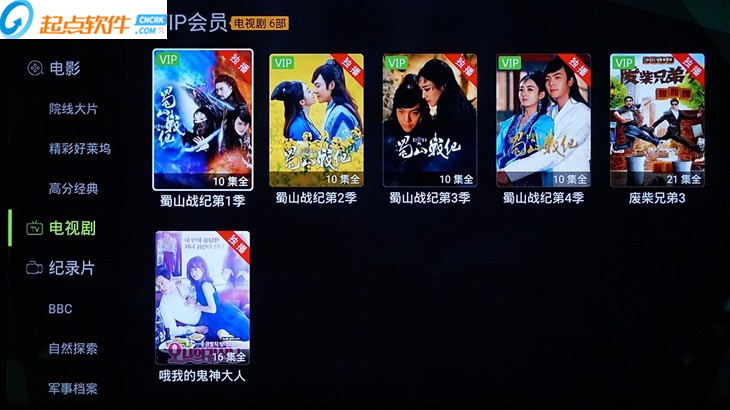Select BBC documentaries
This screenshot has width=730, height=410.
(x=60, y=308)
